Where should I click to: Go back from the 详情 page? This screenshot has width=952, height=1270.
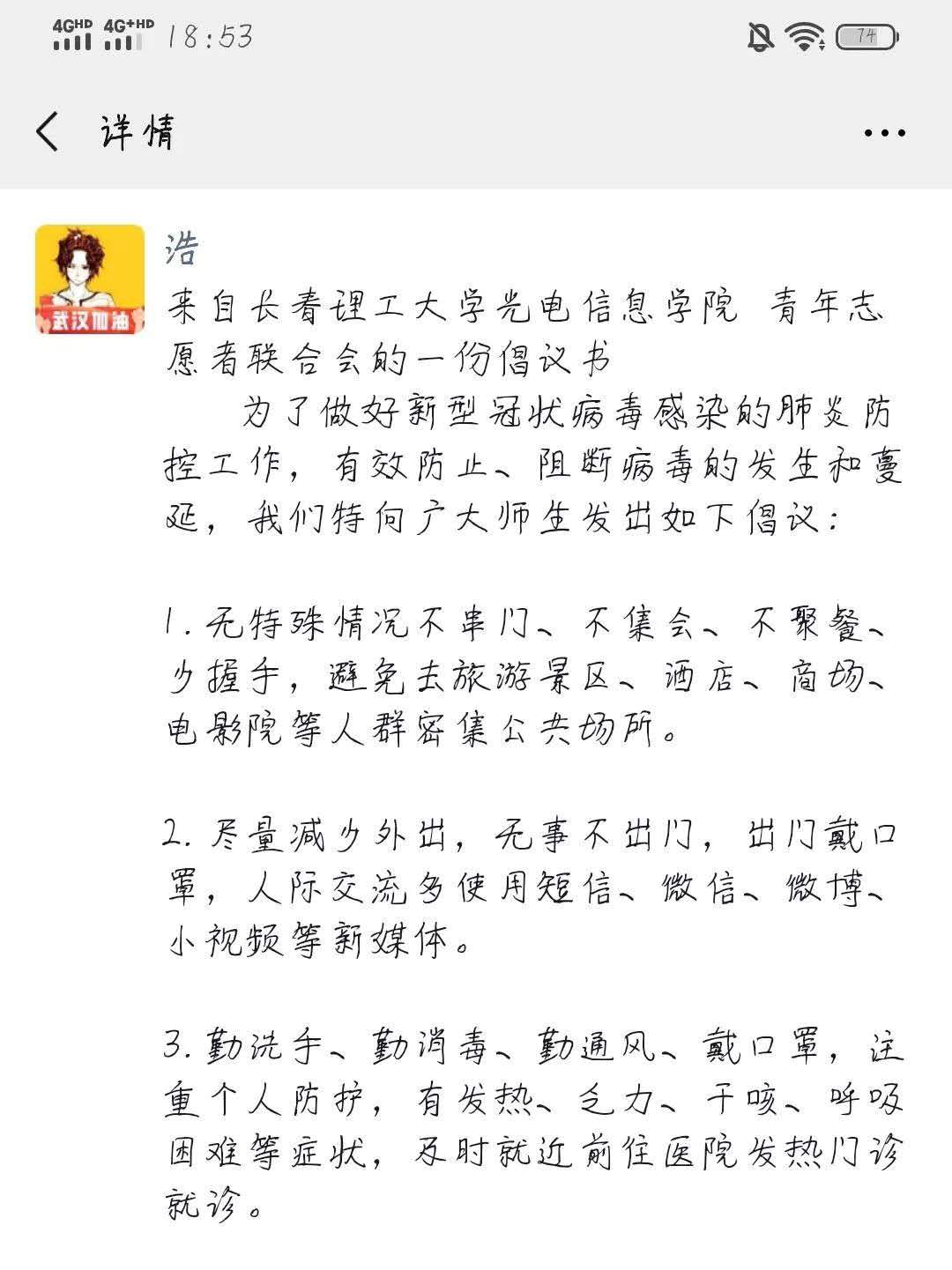(x=48, y=132)
